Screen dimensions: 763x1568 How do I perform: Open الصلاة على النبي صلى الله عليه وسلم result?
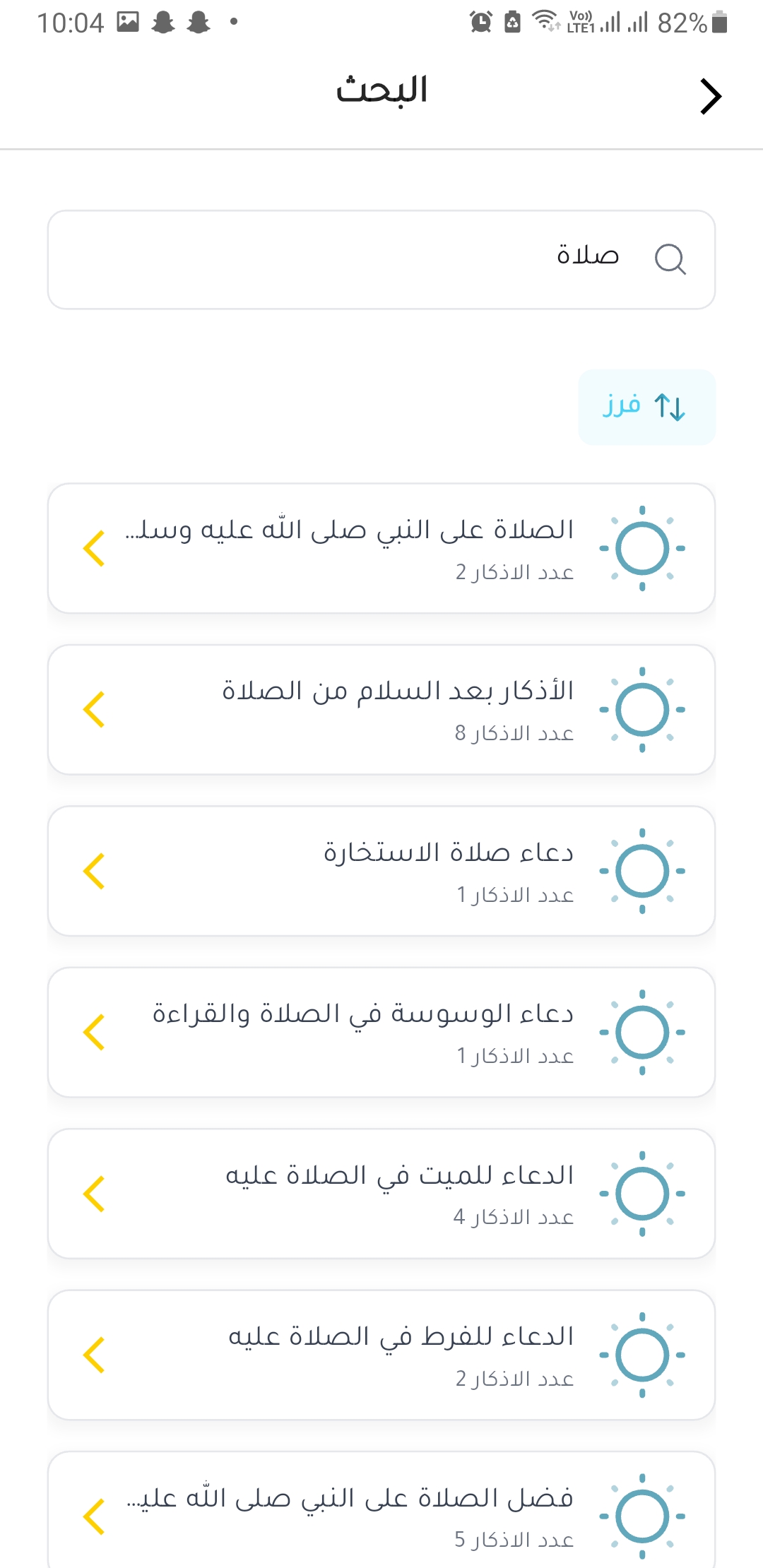point(381,548)
